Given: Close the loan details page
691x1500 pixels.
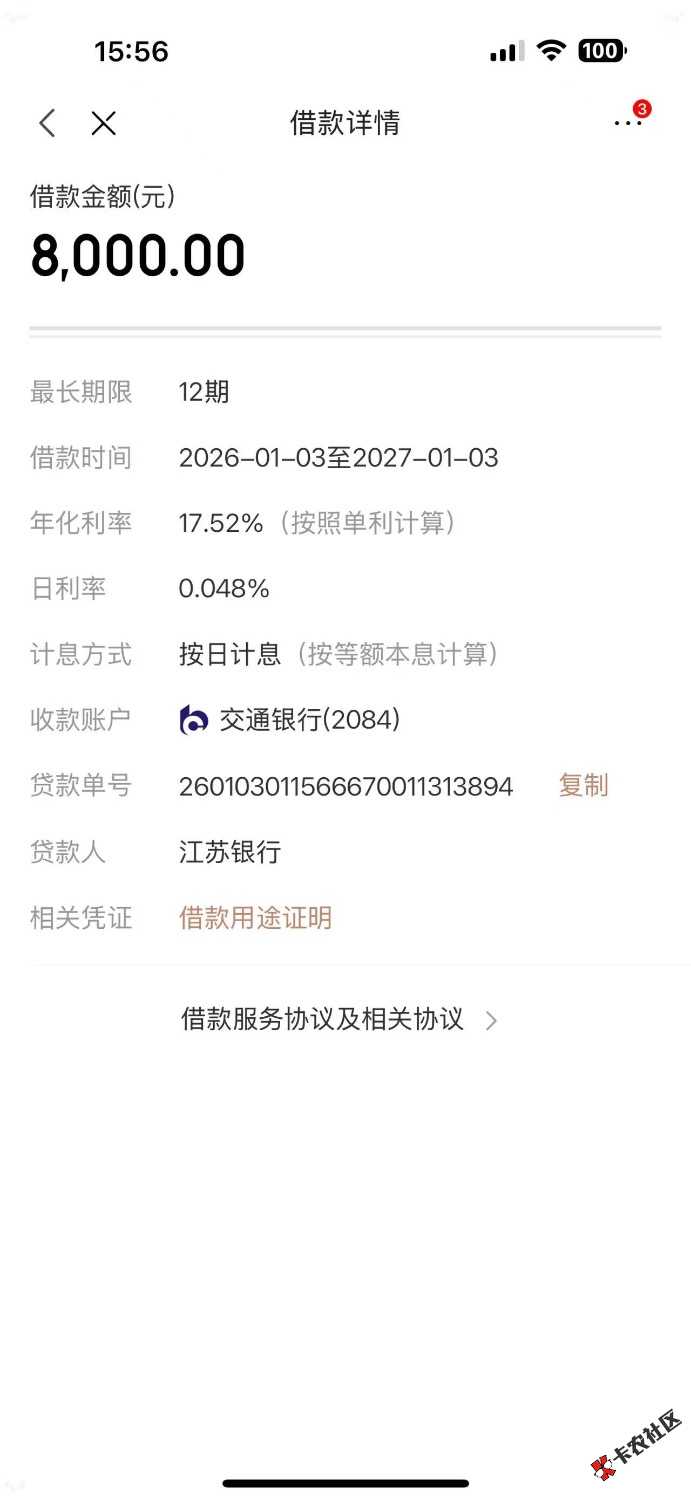Looking at the screenshot, I should point(104,123).
